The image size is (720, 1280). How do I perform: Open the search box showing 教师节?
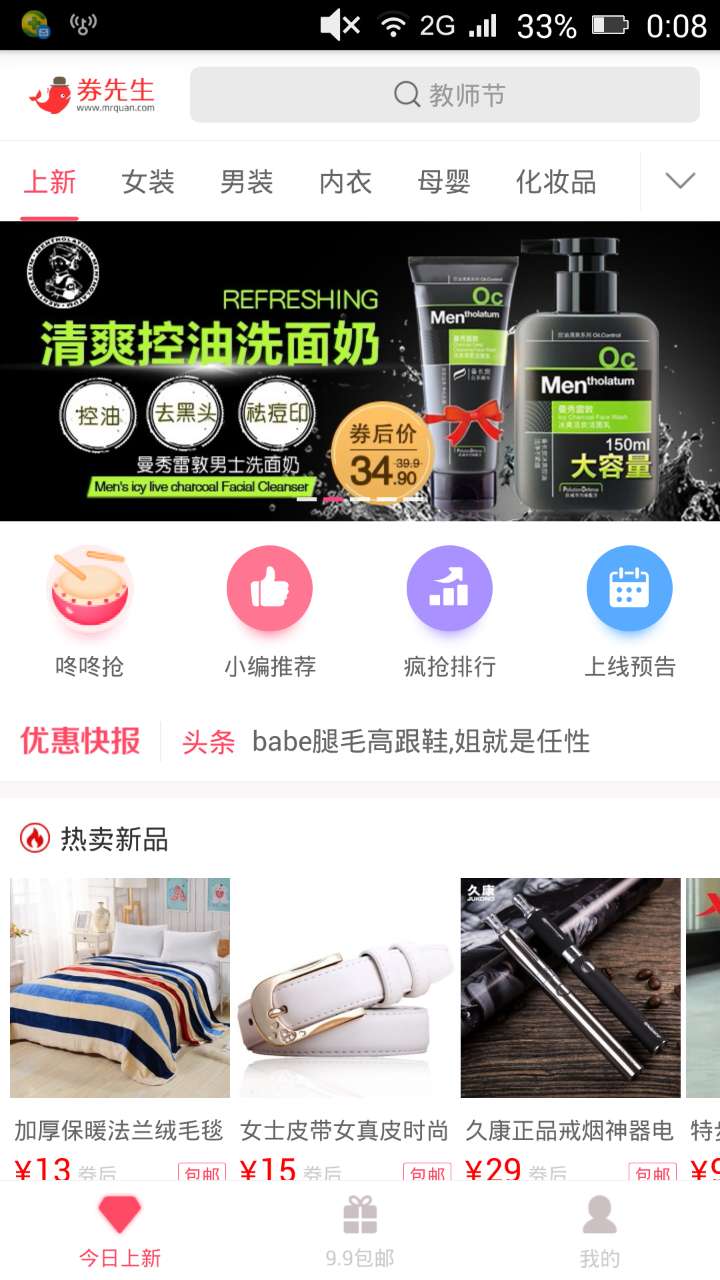pos(445,95)
